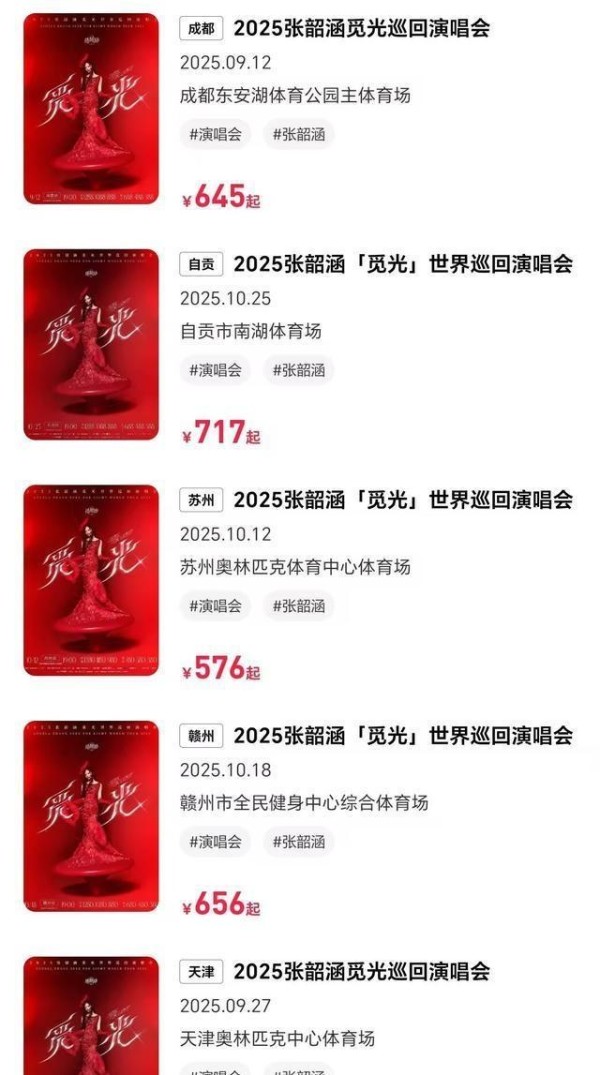The height and width of the screenshot is (1075, 600).
Task: Tap the #演唱会 tag under the Chengdu concert
Action: [215, 134]
